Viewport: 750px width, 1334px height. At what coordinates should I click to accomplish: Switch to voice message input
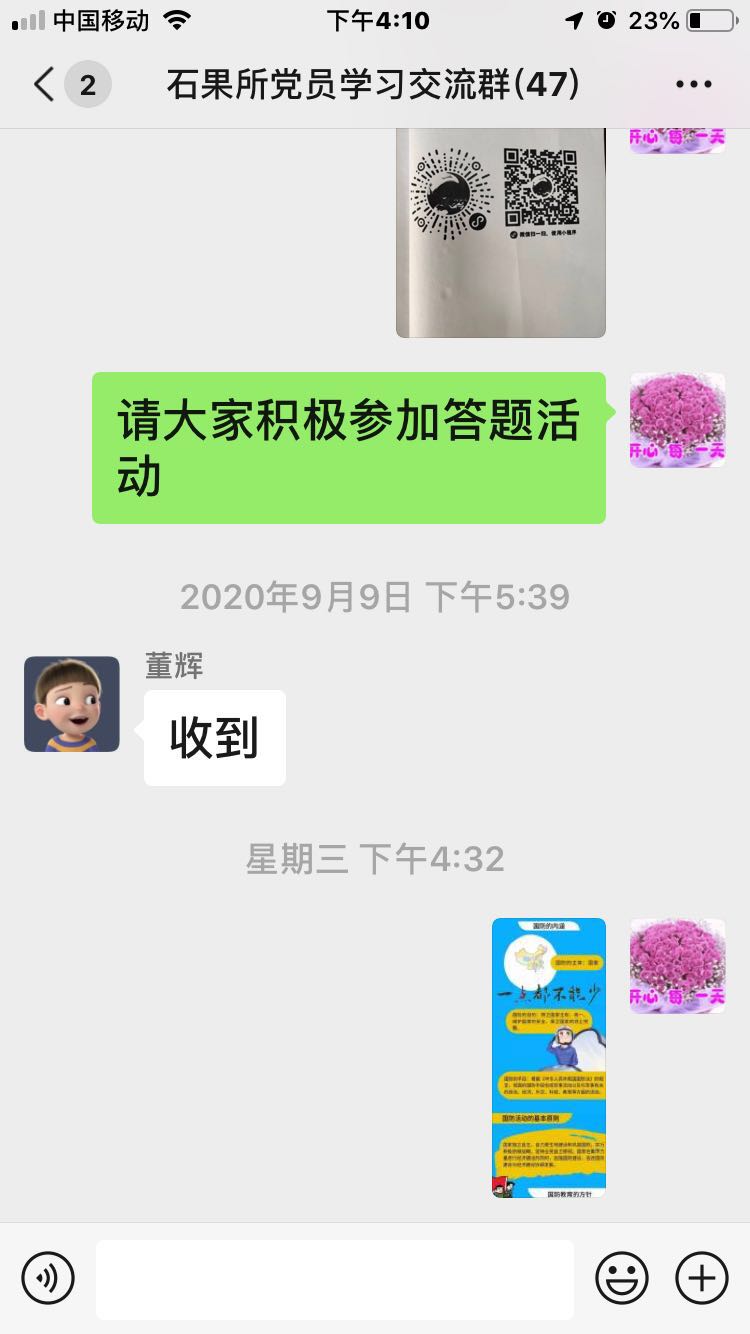coord(48,1277)
